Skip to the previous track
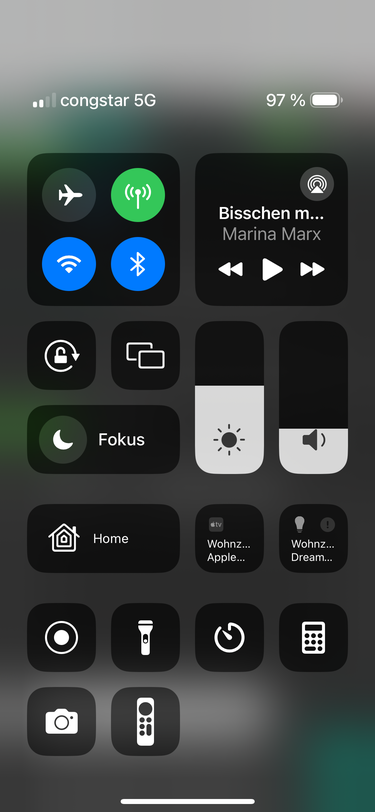This screenshot has height=812, width=375. click(230, 269)
